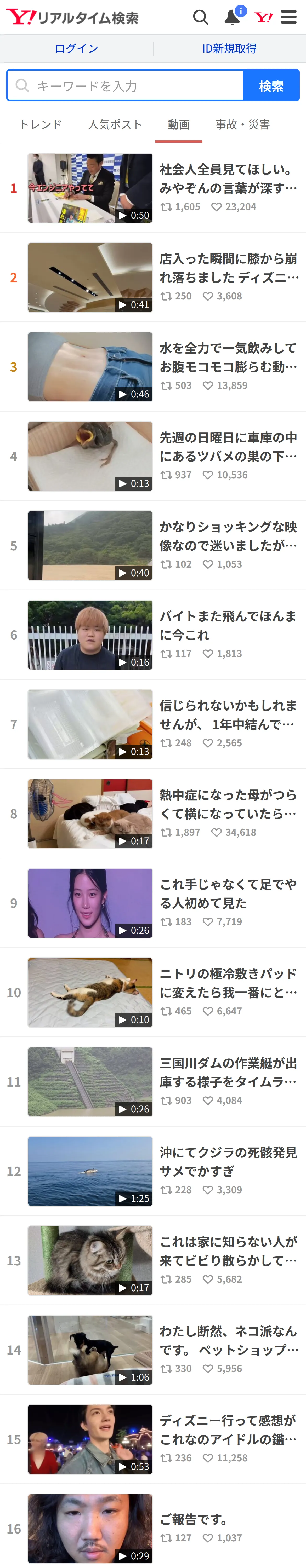Go to Yahoo! top via small Y! icon
306x1568 pixels.
263,17
